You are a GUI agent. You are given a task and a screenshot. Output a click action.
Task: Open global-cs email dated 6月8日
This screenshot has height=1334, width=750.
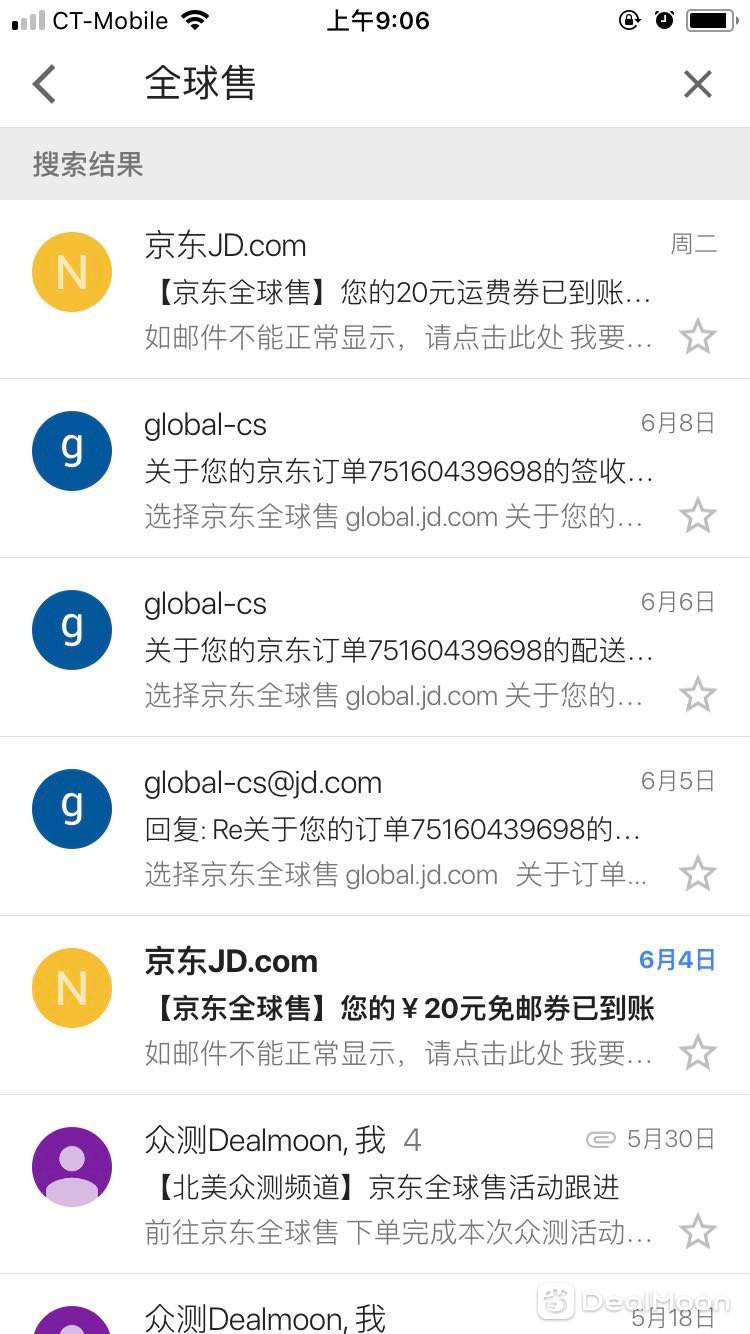click(375, 468)
